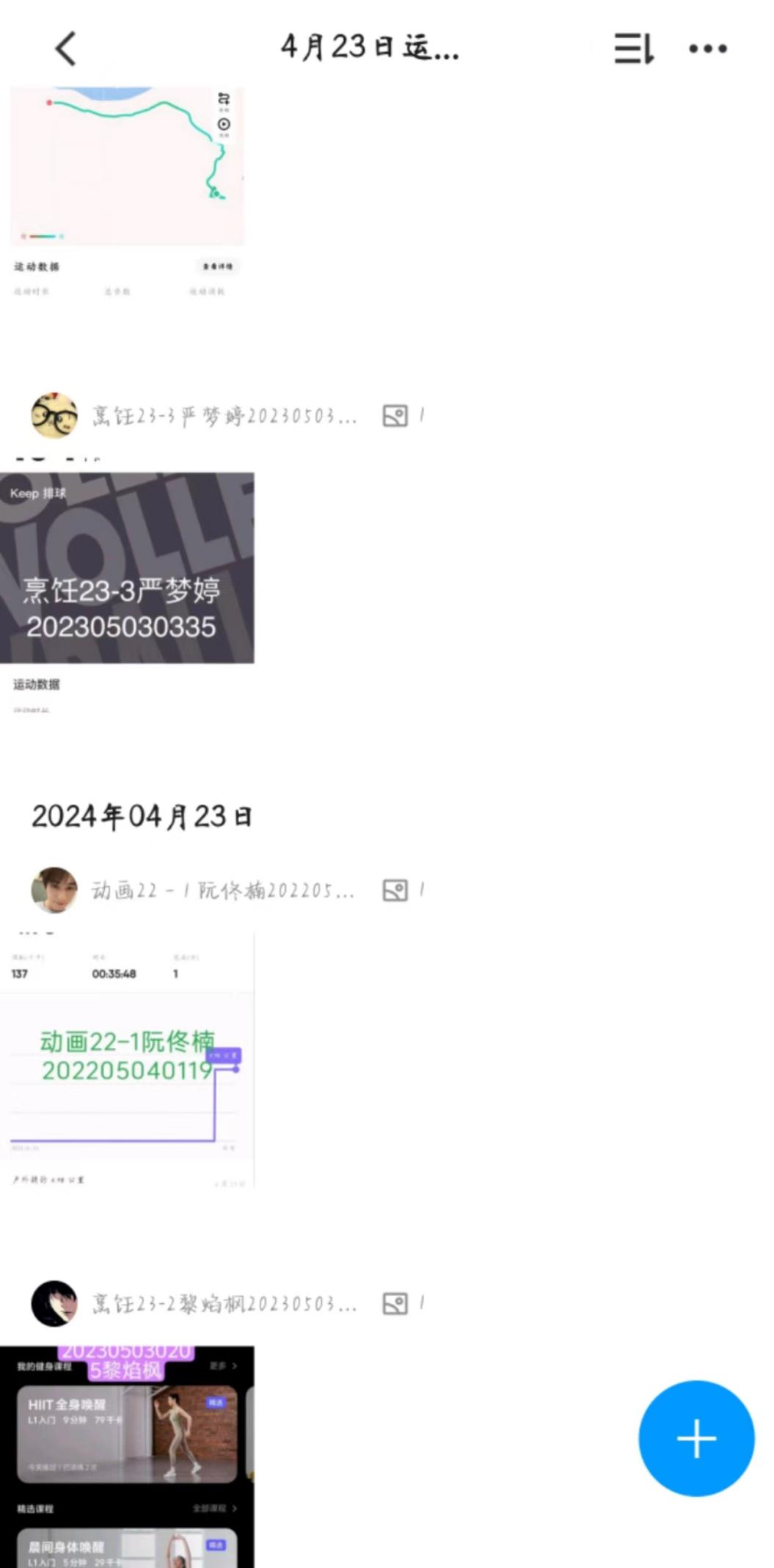774x1568 pixels.
Task: Tap the blue plus floating button
Action: pyautogui.click(x=695, y=1438)
